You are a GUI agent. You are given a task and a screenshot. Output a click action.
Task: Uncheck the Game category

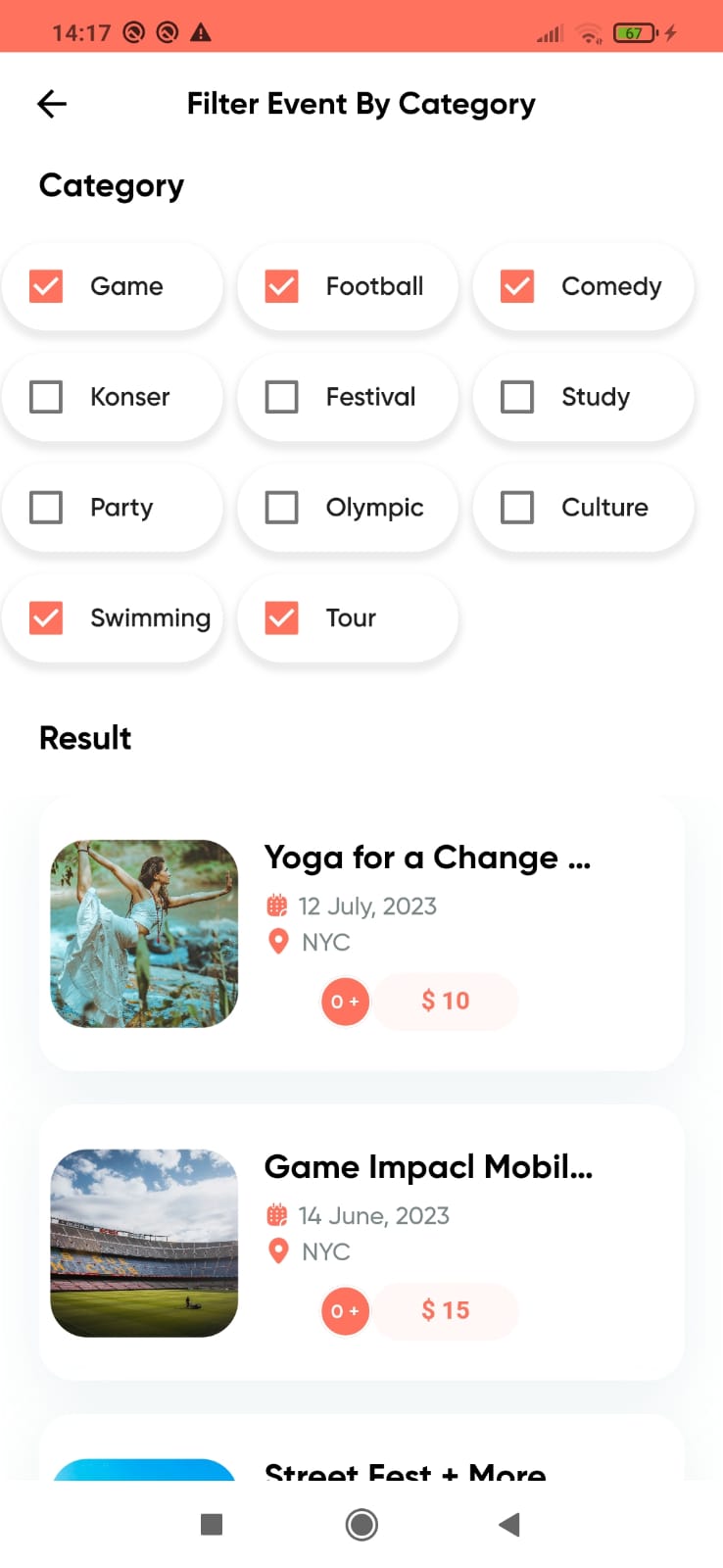click(46, 286)
